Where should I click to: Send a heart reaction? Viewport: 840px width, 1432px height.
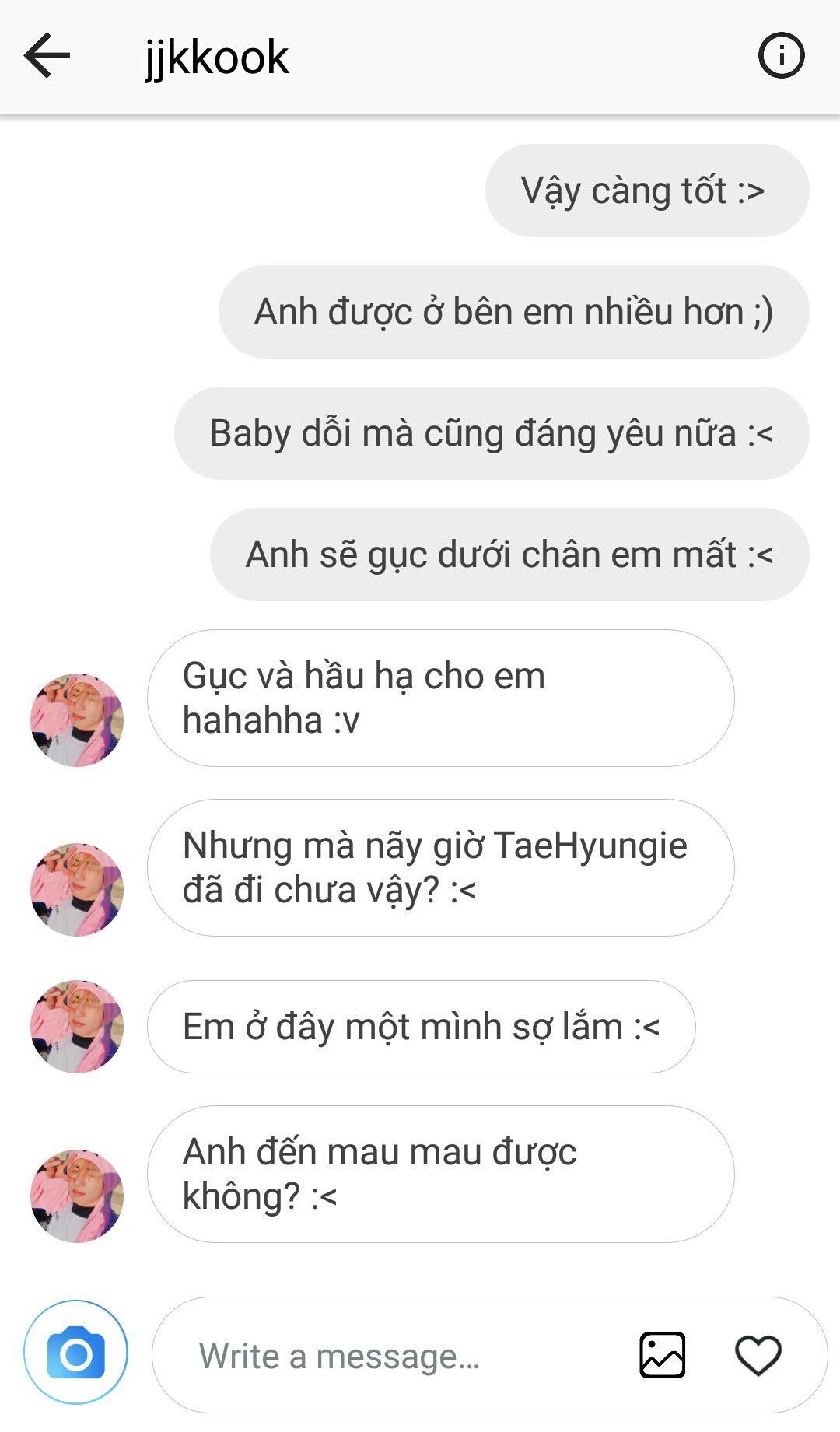(x=758, y=1355)
